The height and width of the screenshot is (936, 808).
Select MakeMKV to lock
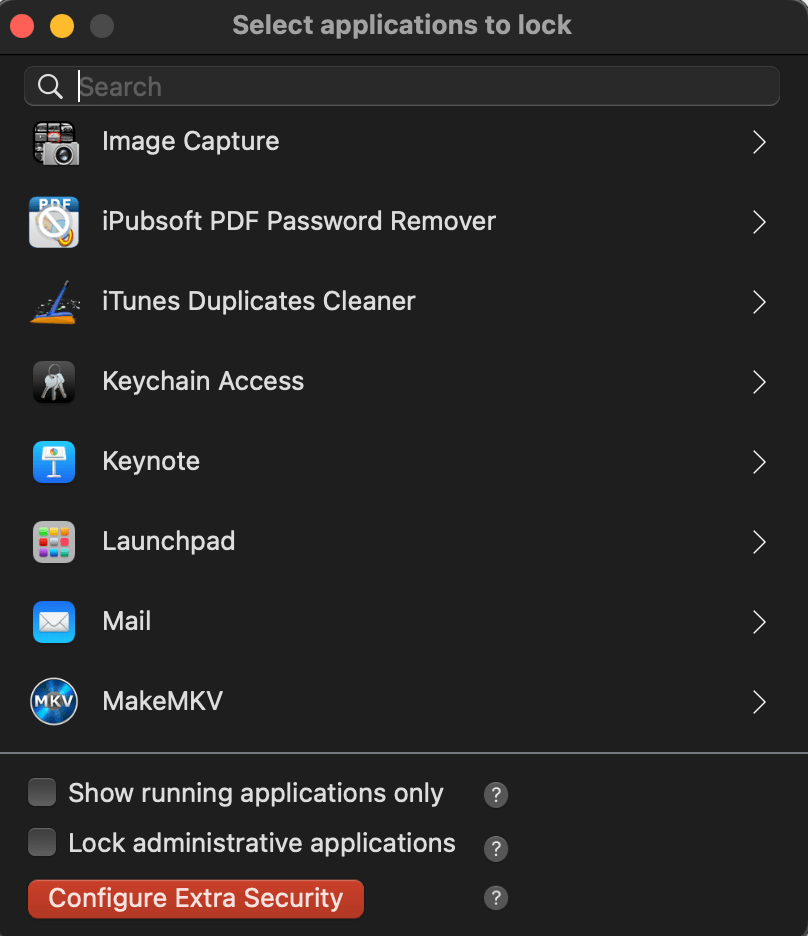tap(400, 702)
